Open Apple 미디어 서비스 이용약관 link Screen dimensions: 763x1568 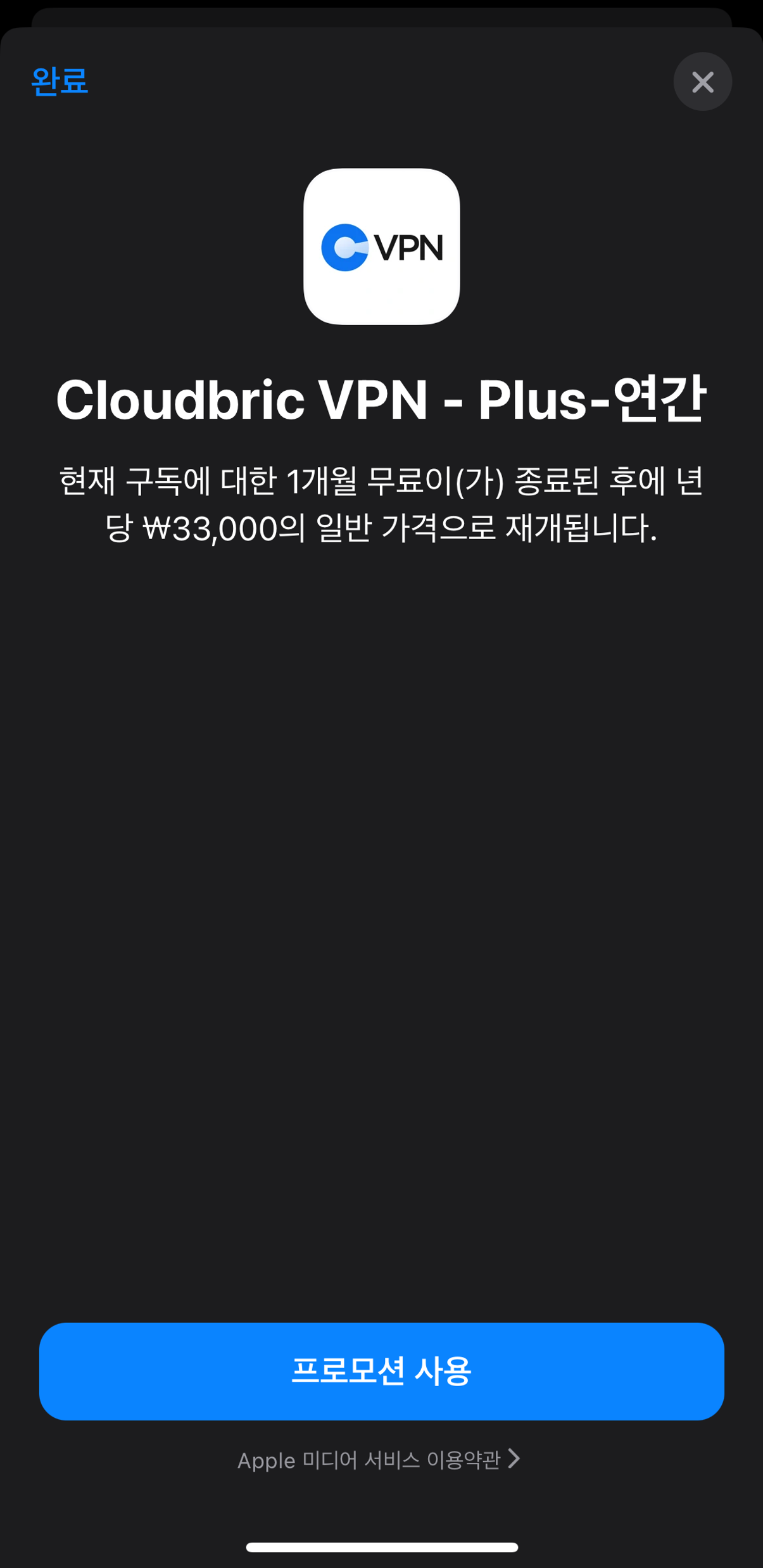(x=379, y=1460)
